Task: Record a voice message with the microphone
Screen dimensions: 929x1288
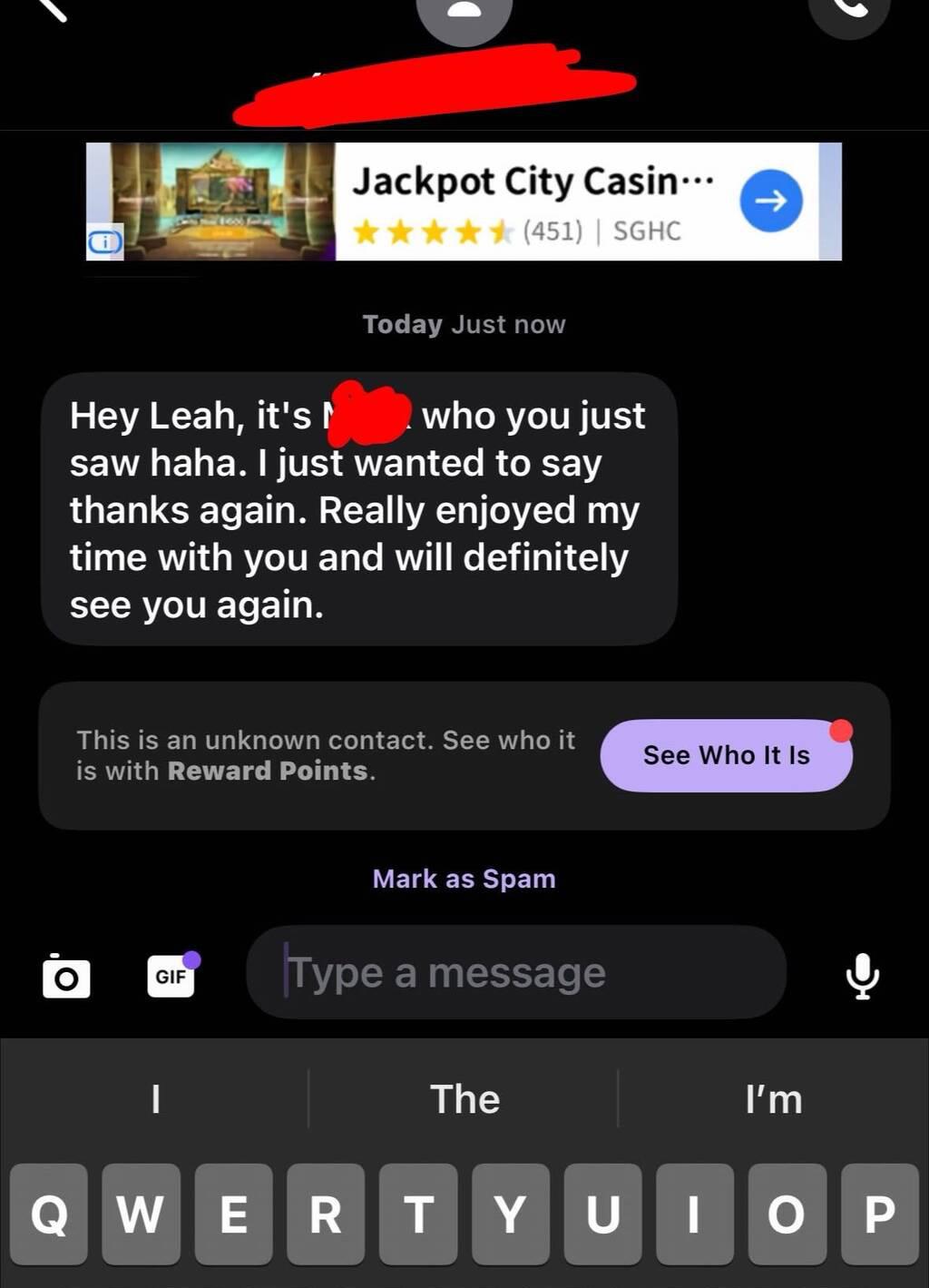Action: 862,976
